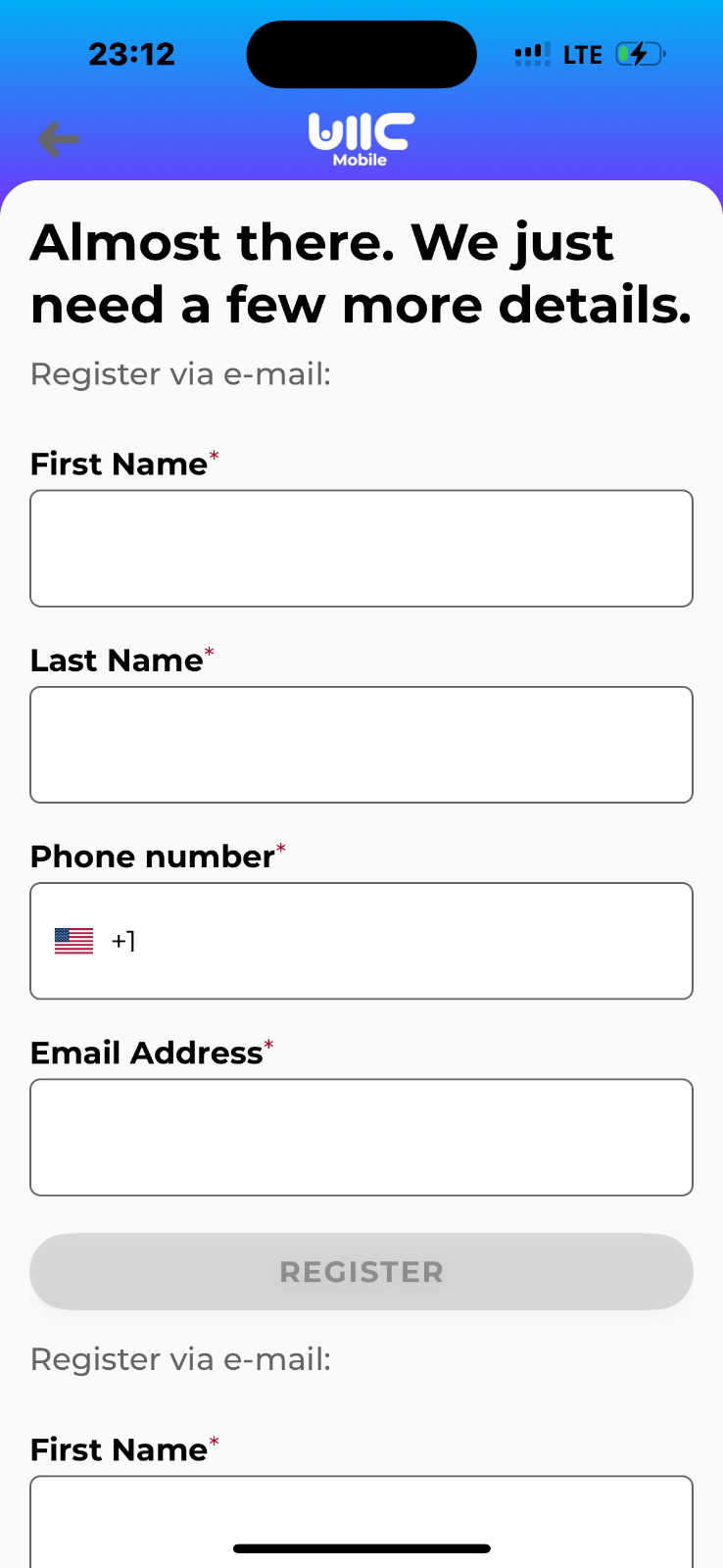
Task: Go back using the arrow icon
Action: pyautogui.click(x=59, y=139)
